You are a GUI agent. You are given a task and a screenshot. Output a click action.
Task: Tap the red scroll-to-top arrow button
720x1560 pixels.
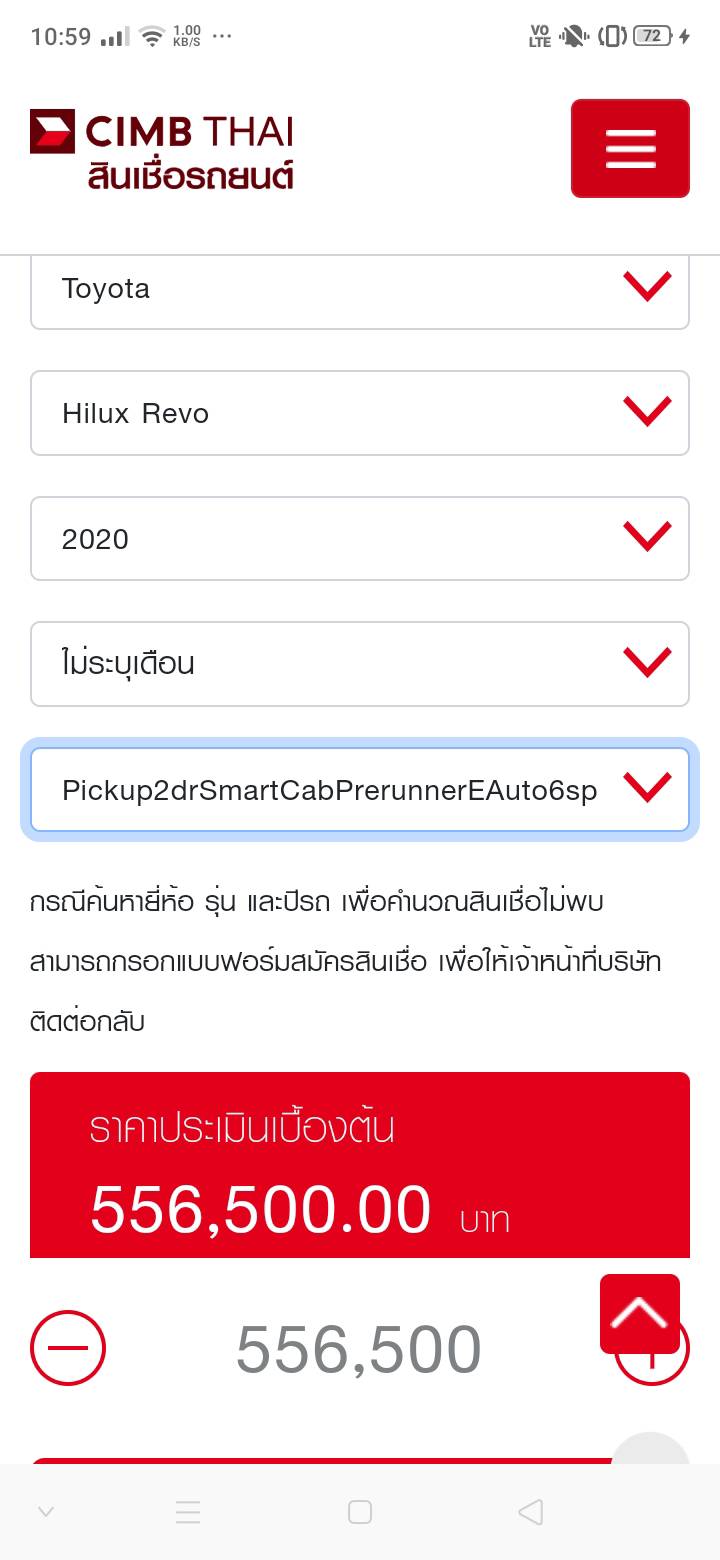pos(640,1313)
